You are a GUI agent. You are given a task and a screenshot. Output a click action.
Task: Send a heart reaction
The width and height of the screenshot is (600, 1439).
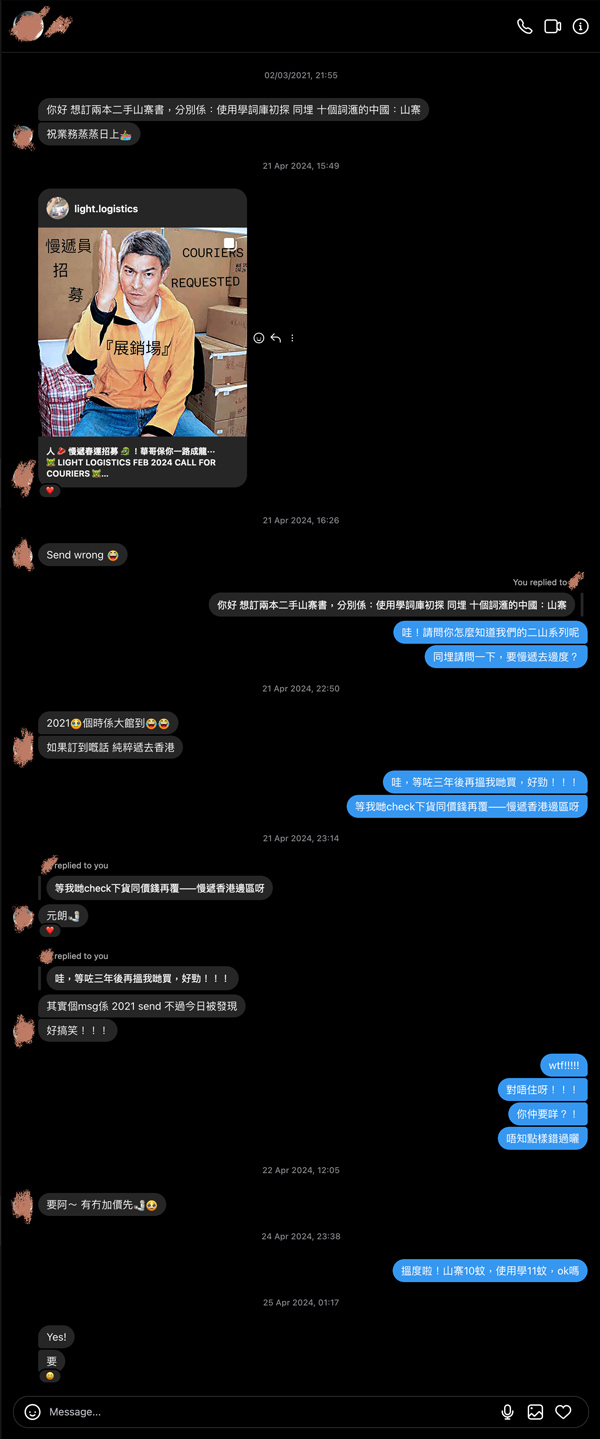563,1411
